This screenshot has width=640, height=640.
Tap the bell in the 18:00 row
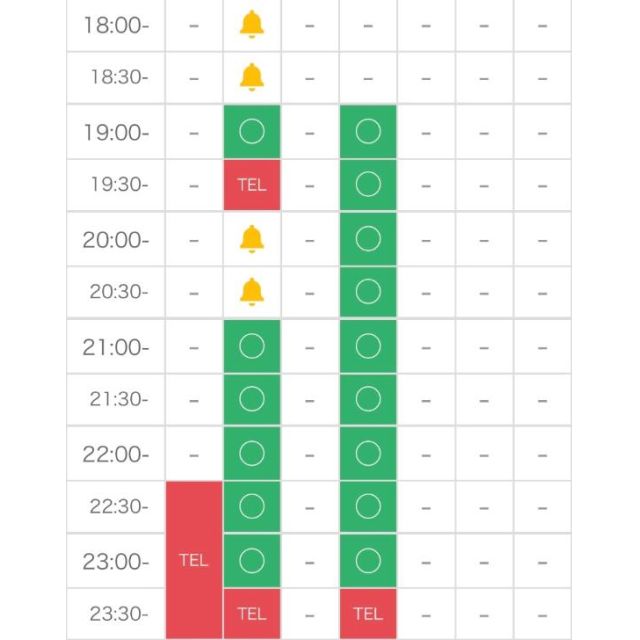tap(252, 24)
